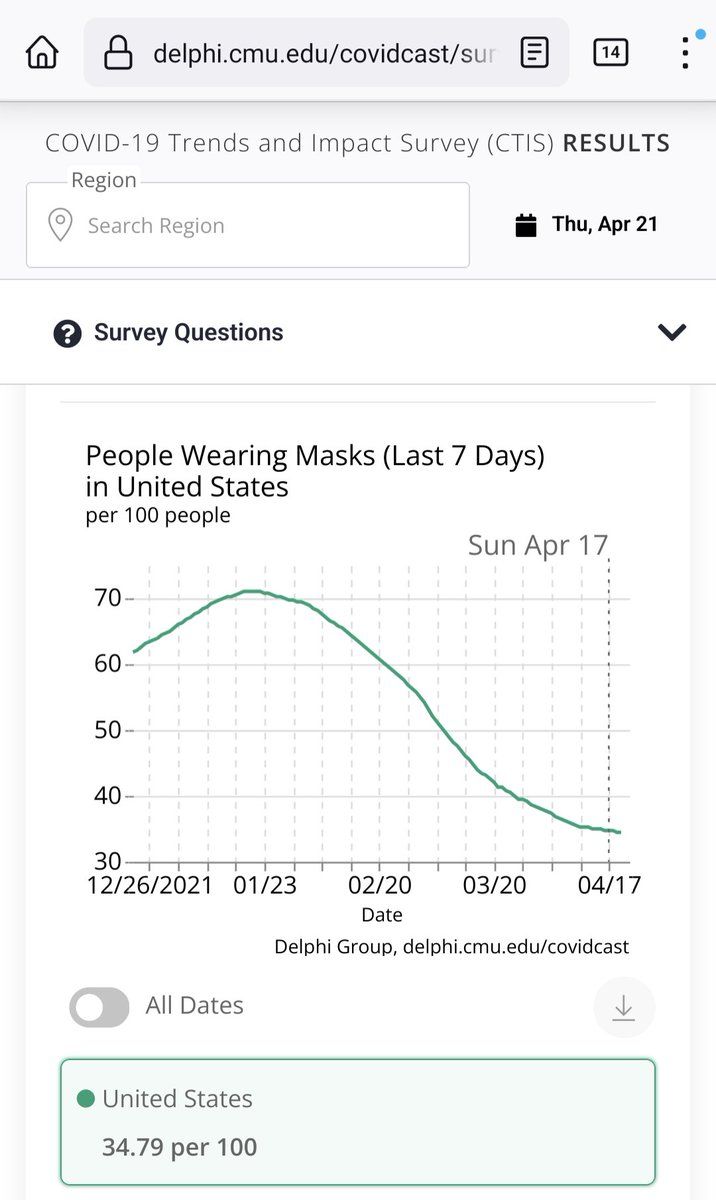Screen dimensions: 716x1200
Task: Tap the Search Region field
Action: pyautogui.click(x=248, y=225)
